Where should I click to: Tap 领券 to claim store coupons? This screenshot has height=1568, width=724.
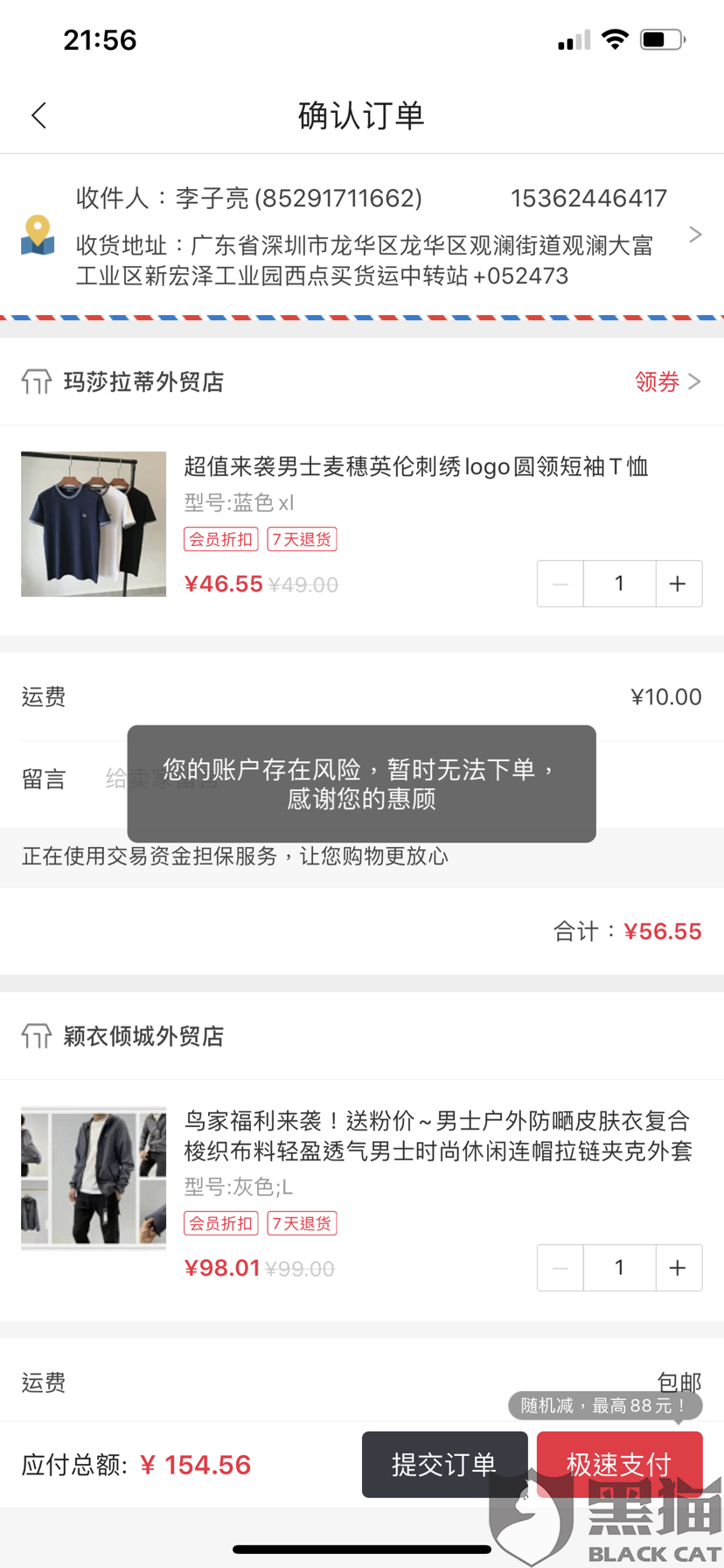tap(667, 381)
